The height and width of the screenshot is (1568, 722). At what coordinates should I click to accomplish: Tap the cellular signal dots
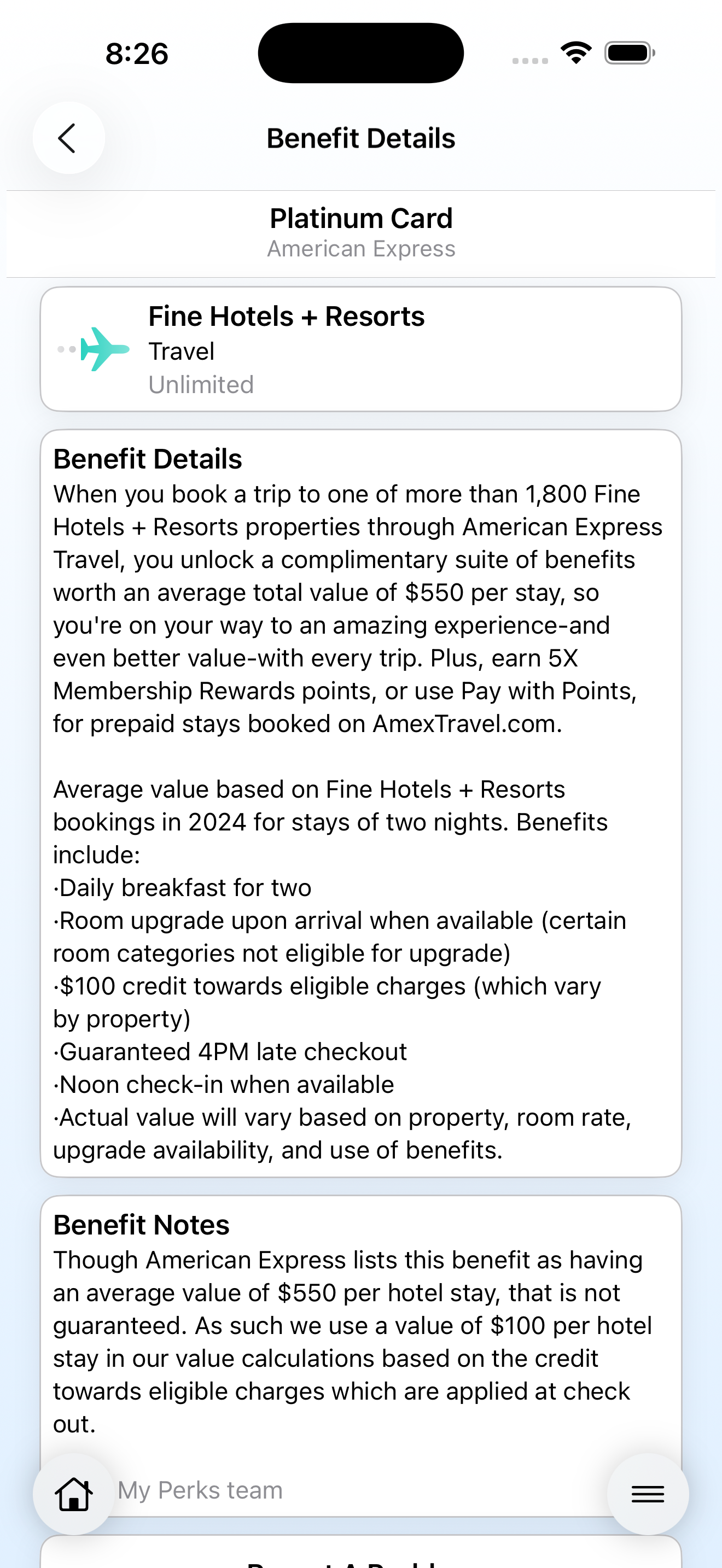tap(529, 58)
